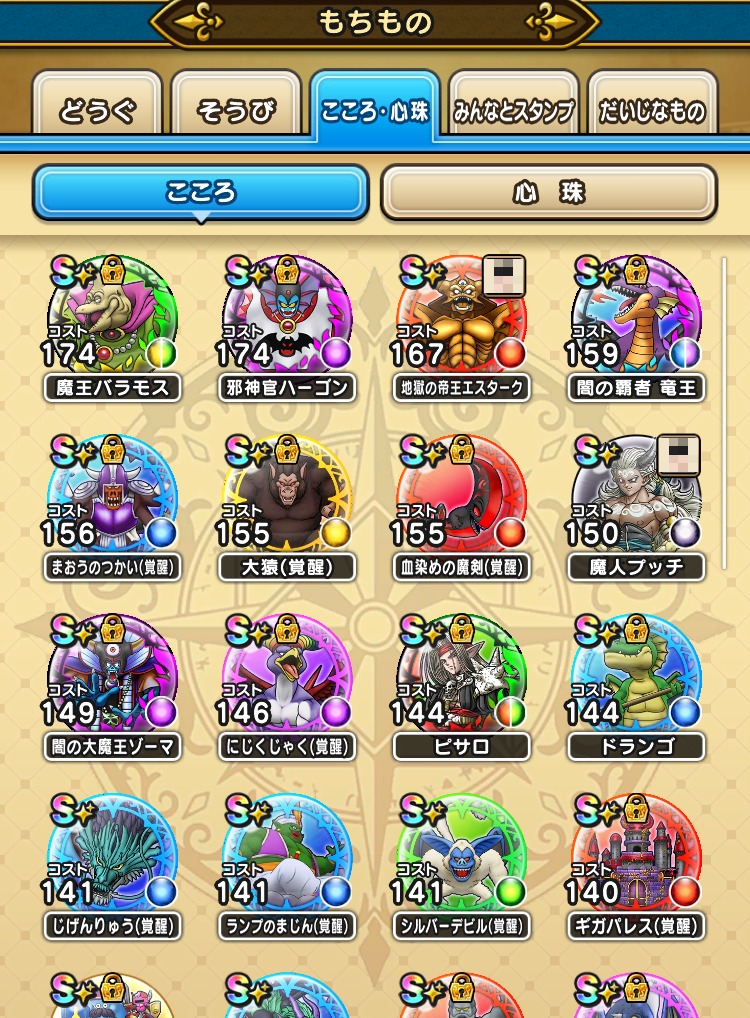This screenshot has height=1018, width=750.
Task: Select 地獄の帝王エスターク heart
Action: coord(461,318)
